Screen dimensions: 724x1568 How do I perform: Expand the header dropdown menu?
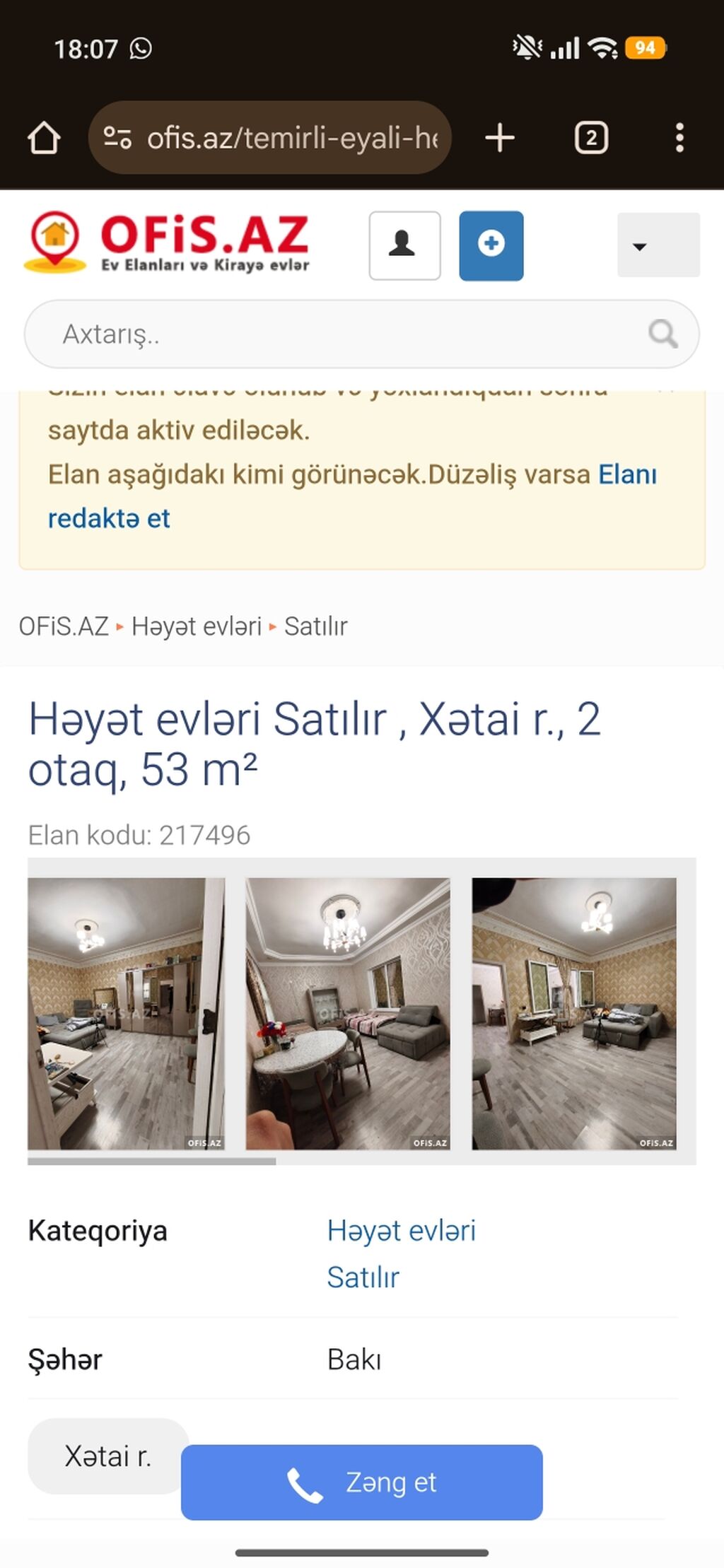(658, 245)
